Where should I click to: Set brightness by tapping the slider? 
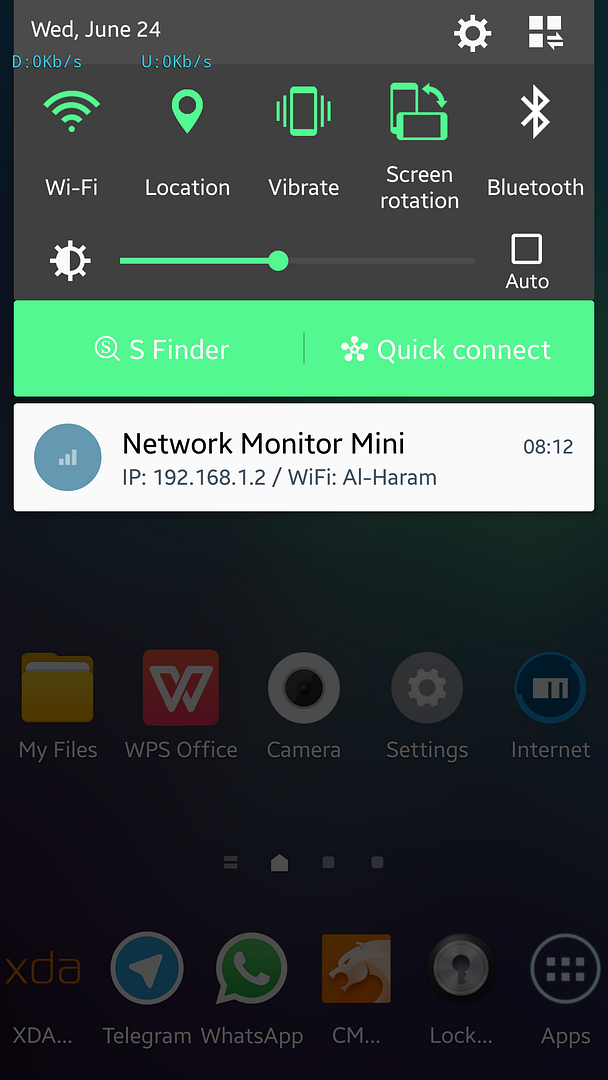[296, 261]
